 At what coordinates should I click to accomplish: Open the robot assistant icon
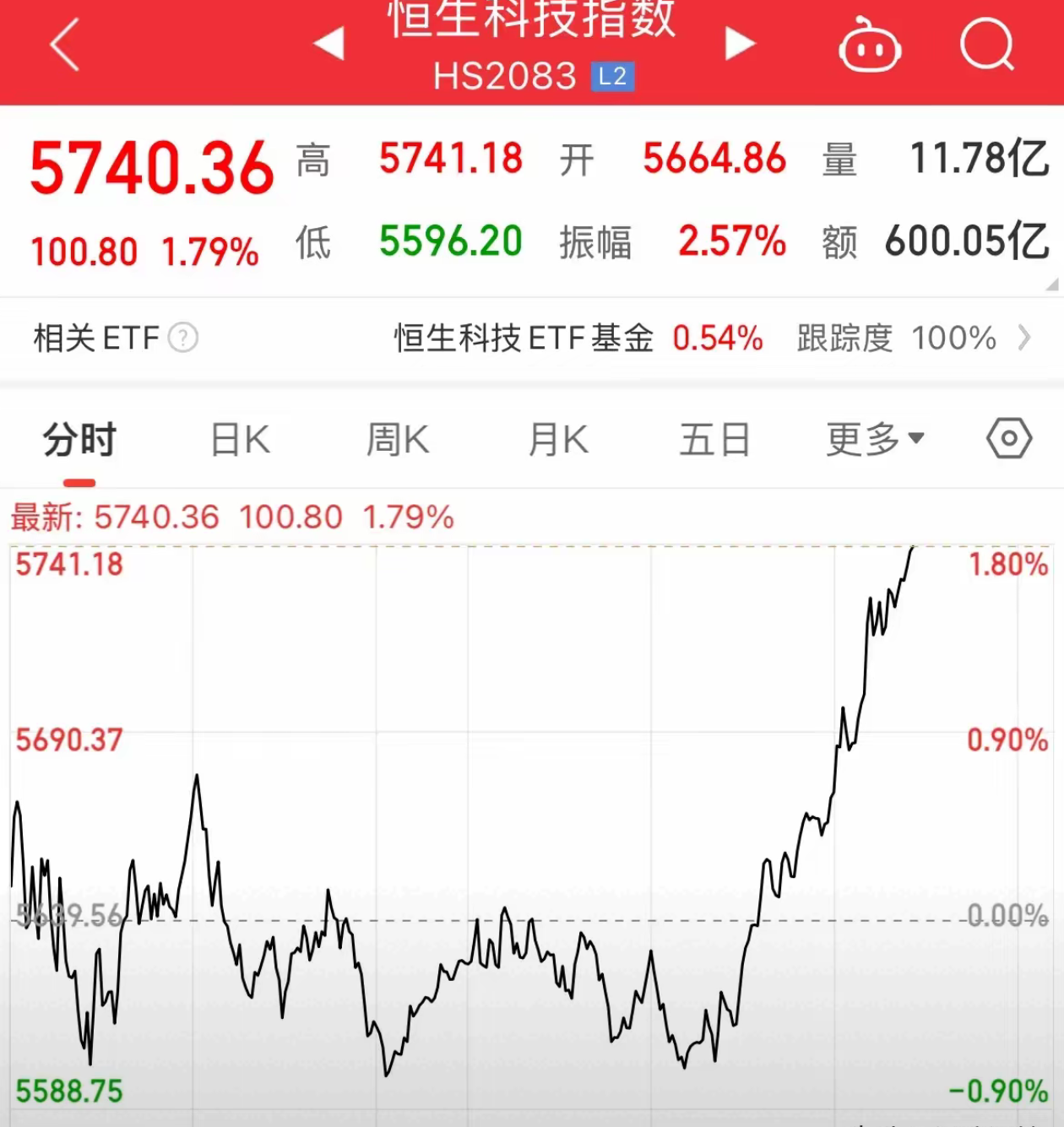869,46
